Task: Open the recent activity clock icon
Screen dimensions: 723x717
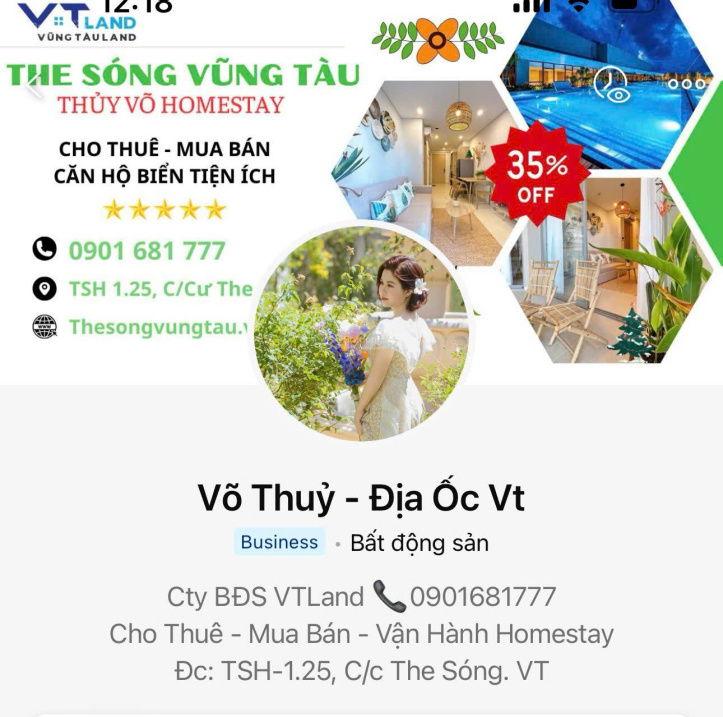Action: coord(611,84)
